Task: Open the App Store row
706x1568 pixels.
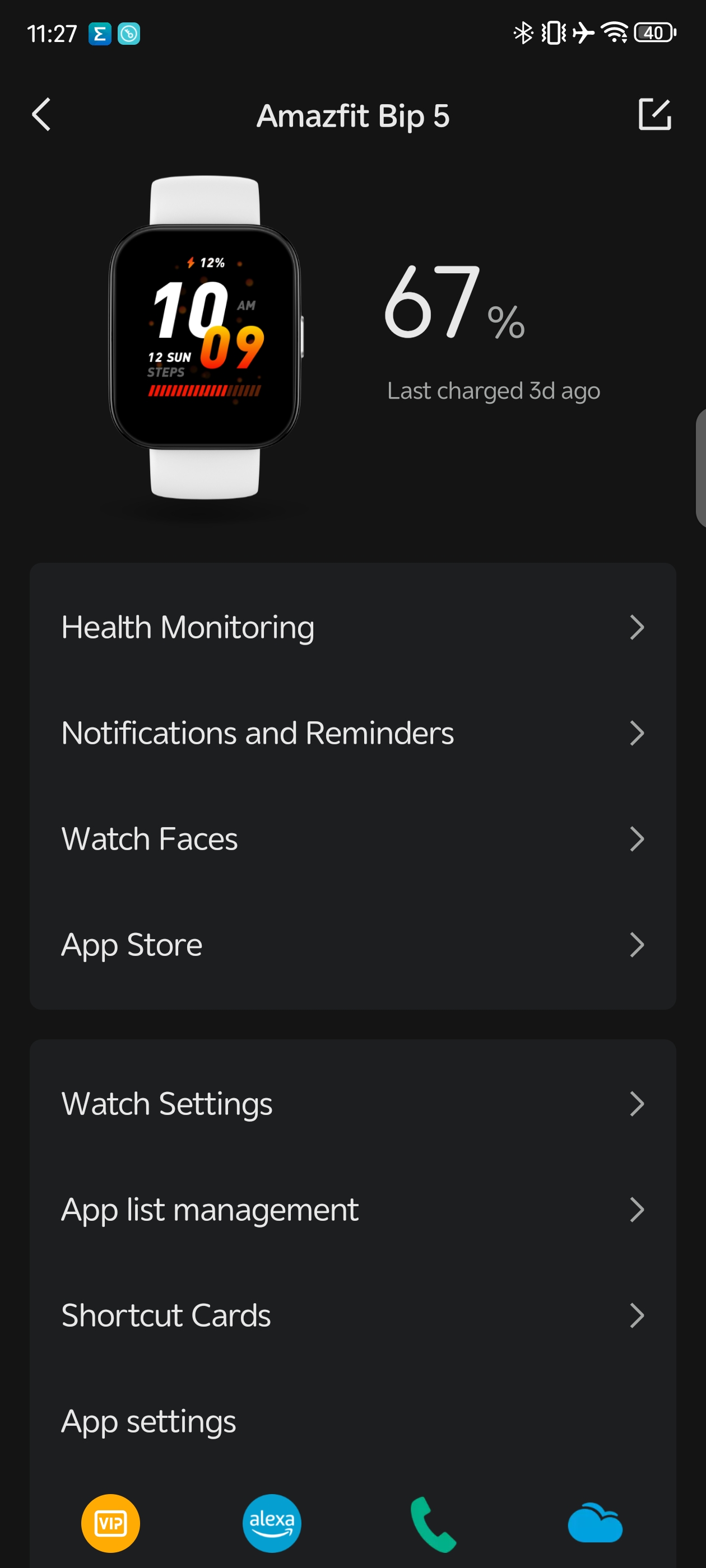Action: [352, 945]
